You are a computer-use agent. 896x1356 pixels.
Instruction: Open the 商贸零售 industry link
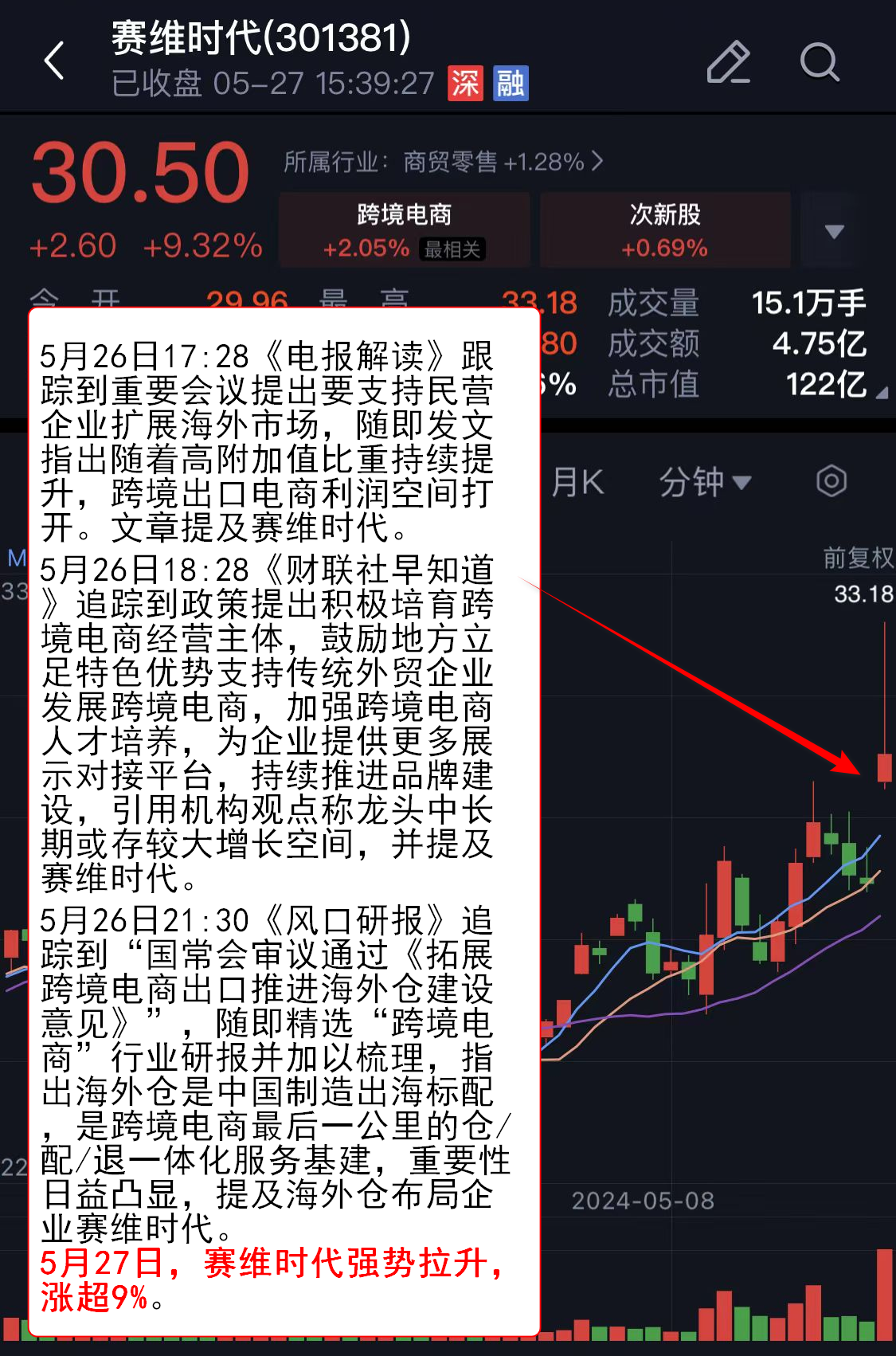click(444, 162)
